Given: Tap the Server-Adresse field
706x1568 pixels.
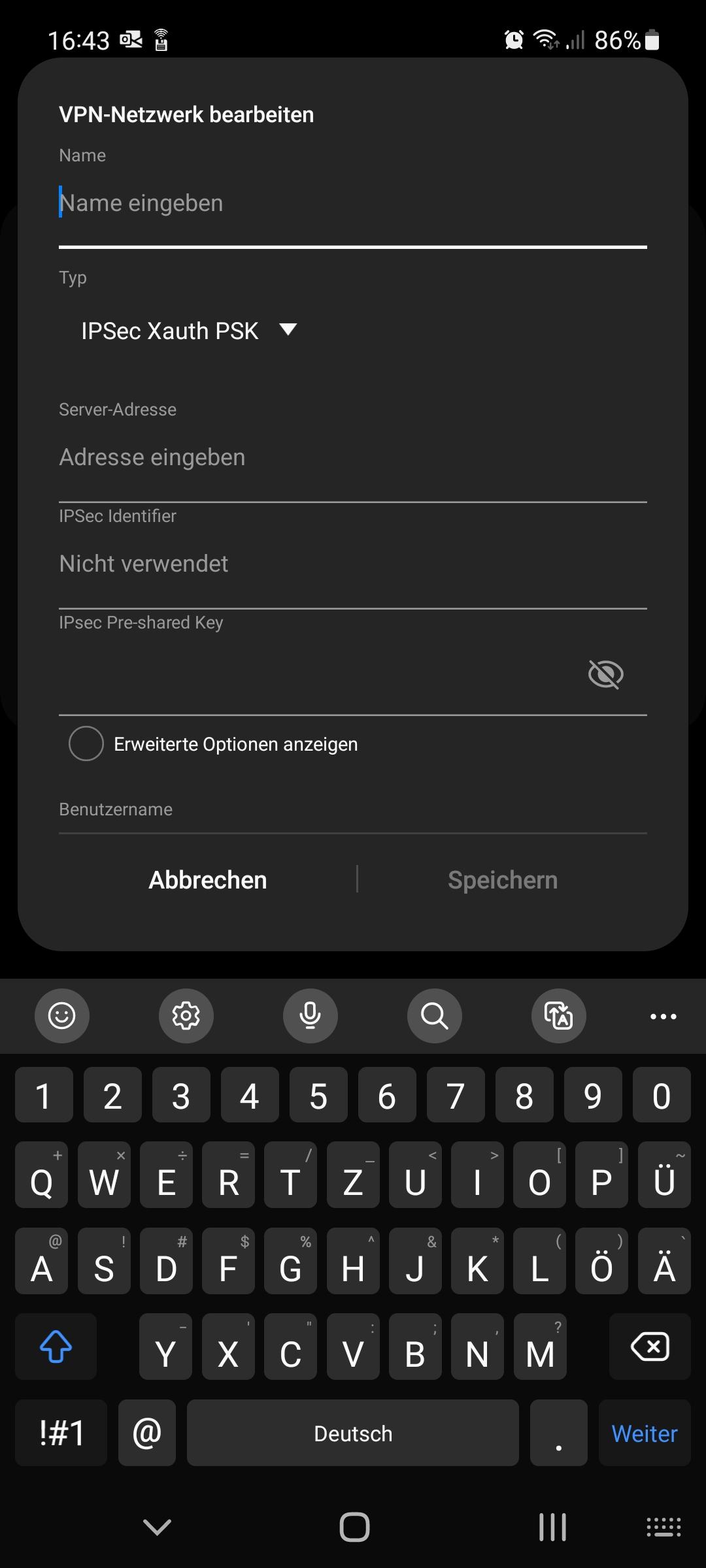Looking at the screenshot, I should (353, 458).
